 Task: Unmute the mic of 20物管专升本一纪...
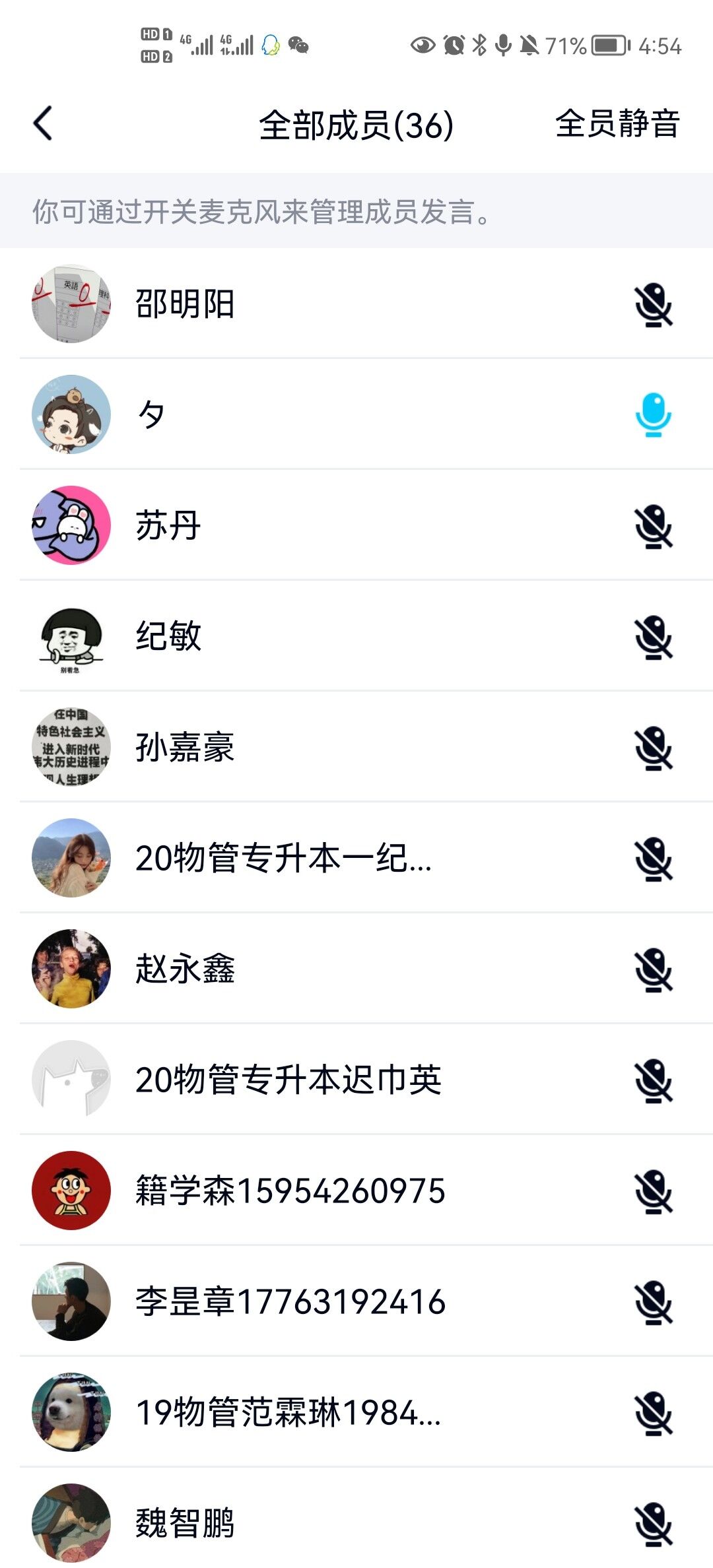click(x=653, y=859)
